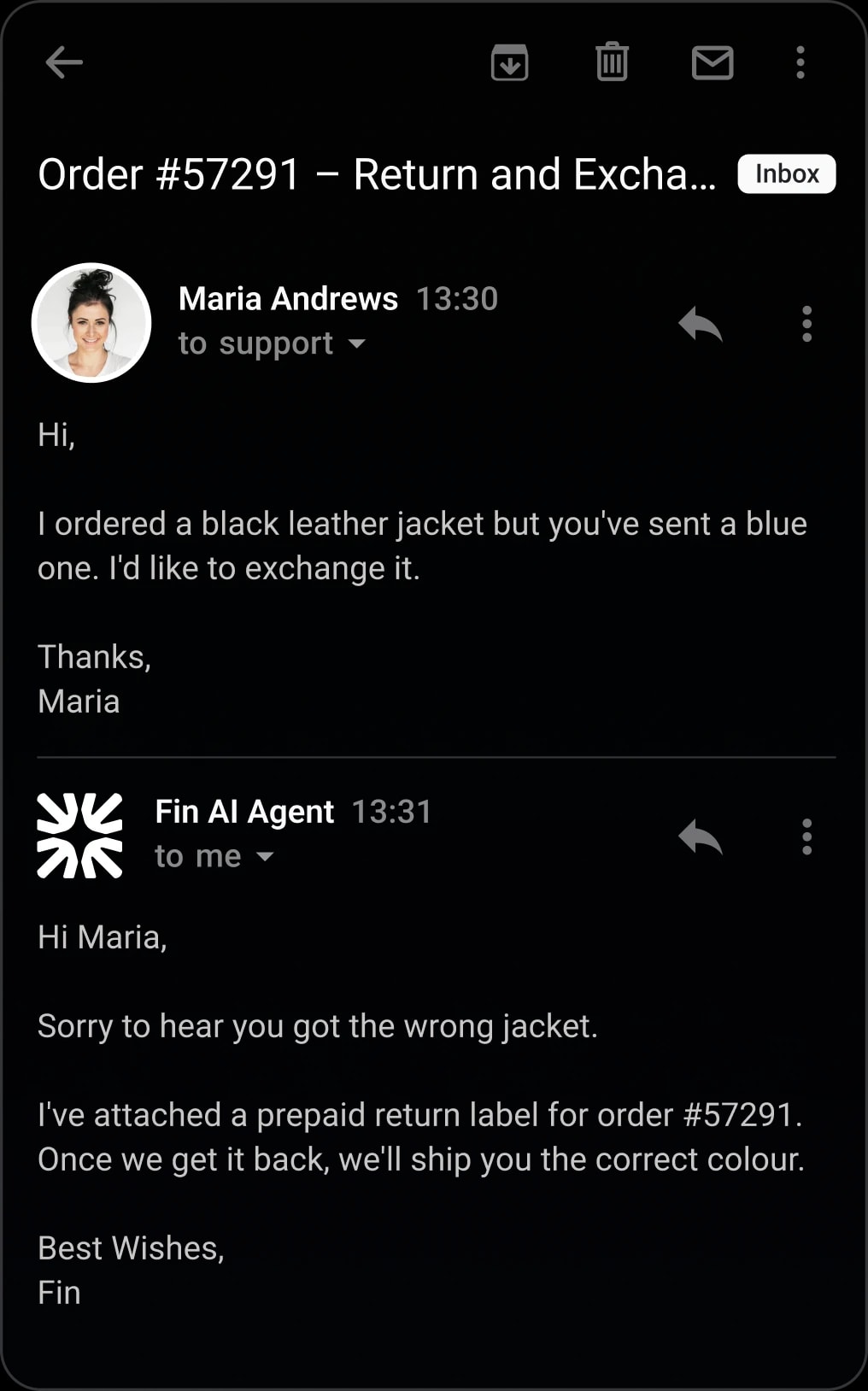Click the sender name Maria Andrews

tap(288, 299)
